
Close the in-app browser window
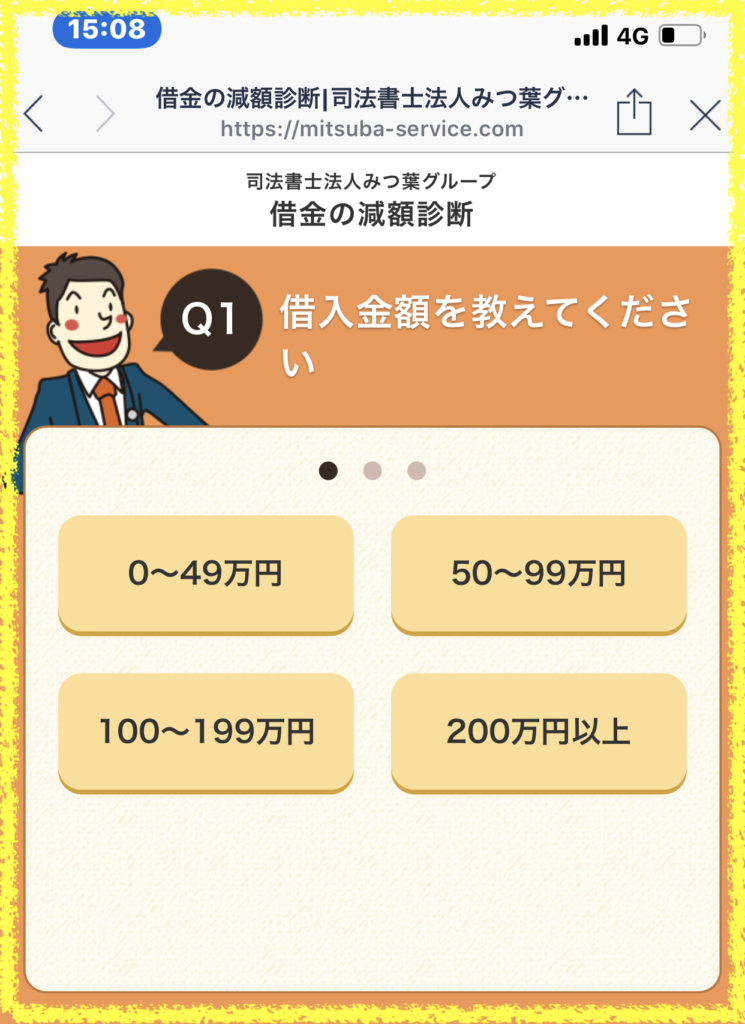click(x=705, y=115)
